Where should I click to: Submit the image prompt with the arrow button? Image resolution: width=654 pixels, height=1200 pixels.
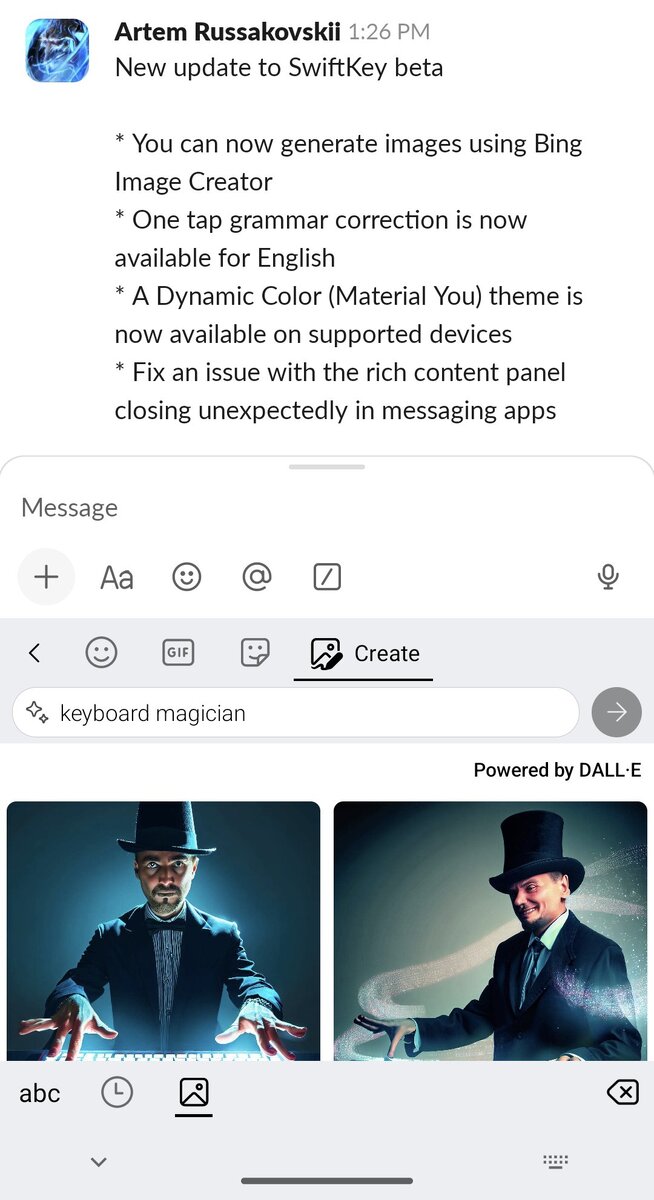[x=616, y=712]
